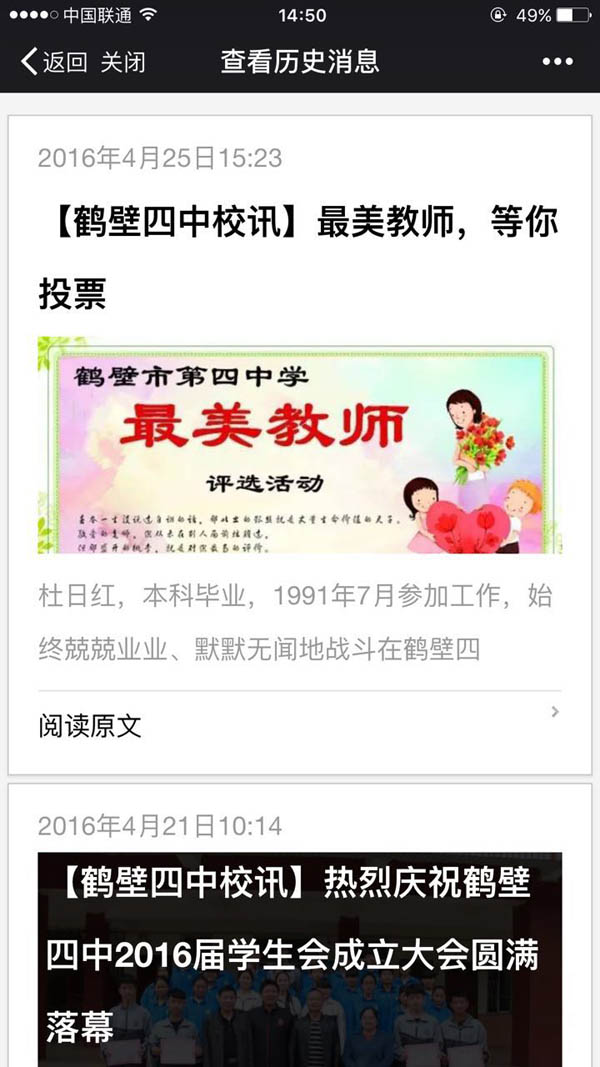The image size is (600, 1067).
Task: Go back via 返回 button
Action: tap(53, 62)
